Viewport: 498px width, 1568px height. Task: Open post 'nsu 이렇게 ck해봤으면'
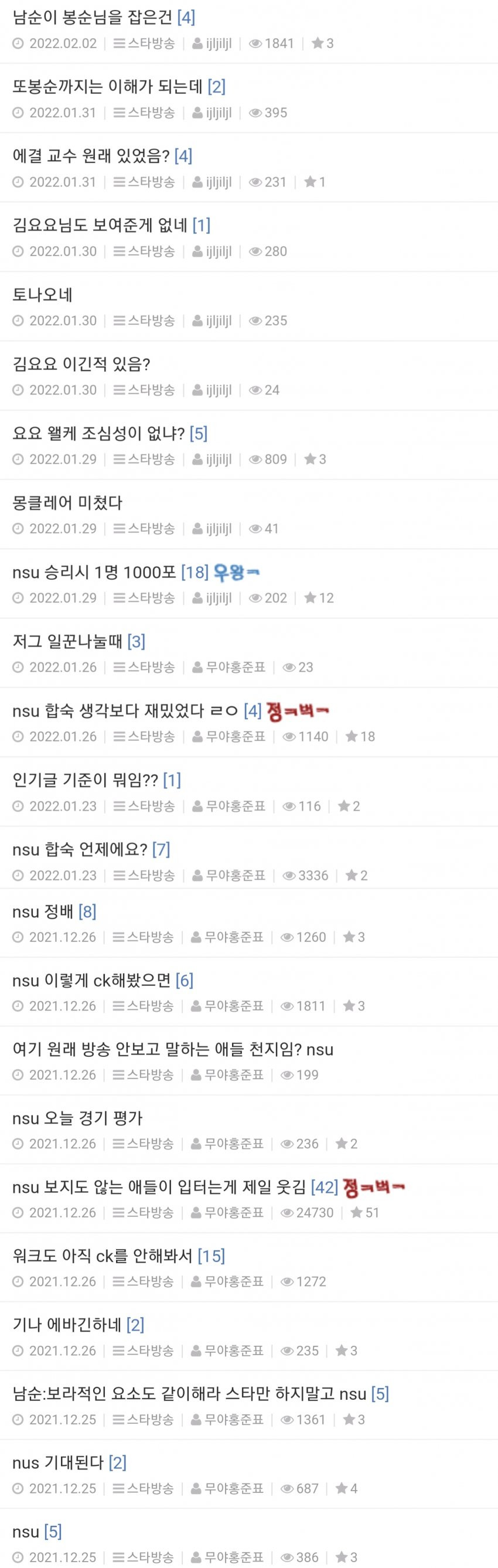click(x=92, y=980)
